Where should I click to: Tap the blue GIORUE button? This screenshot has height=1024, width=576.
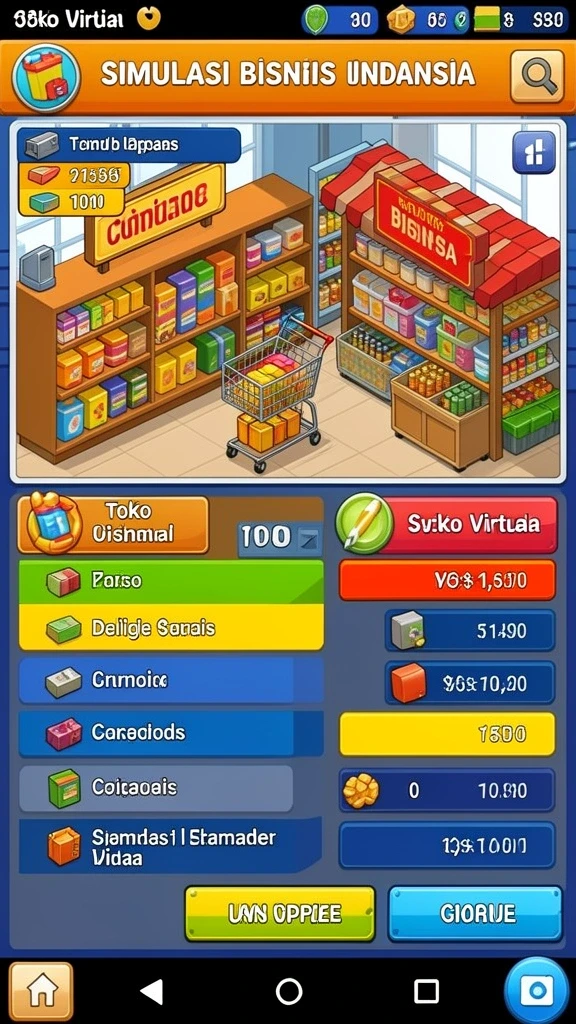(475, 913)
